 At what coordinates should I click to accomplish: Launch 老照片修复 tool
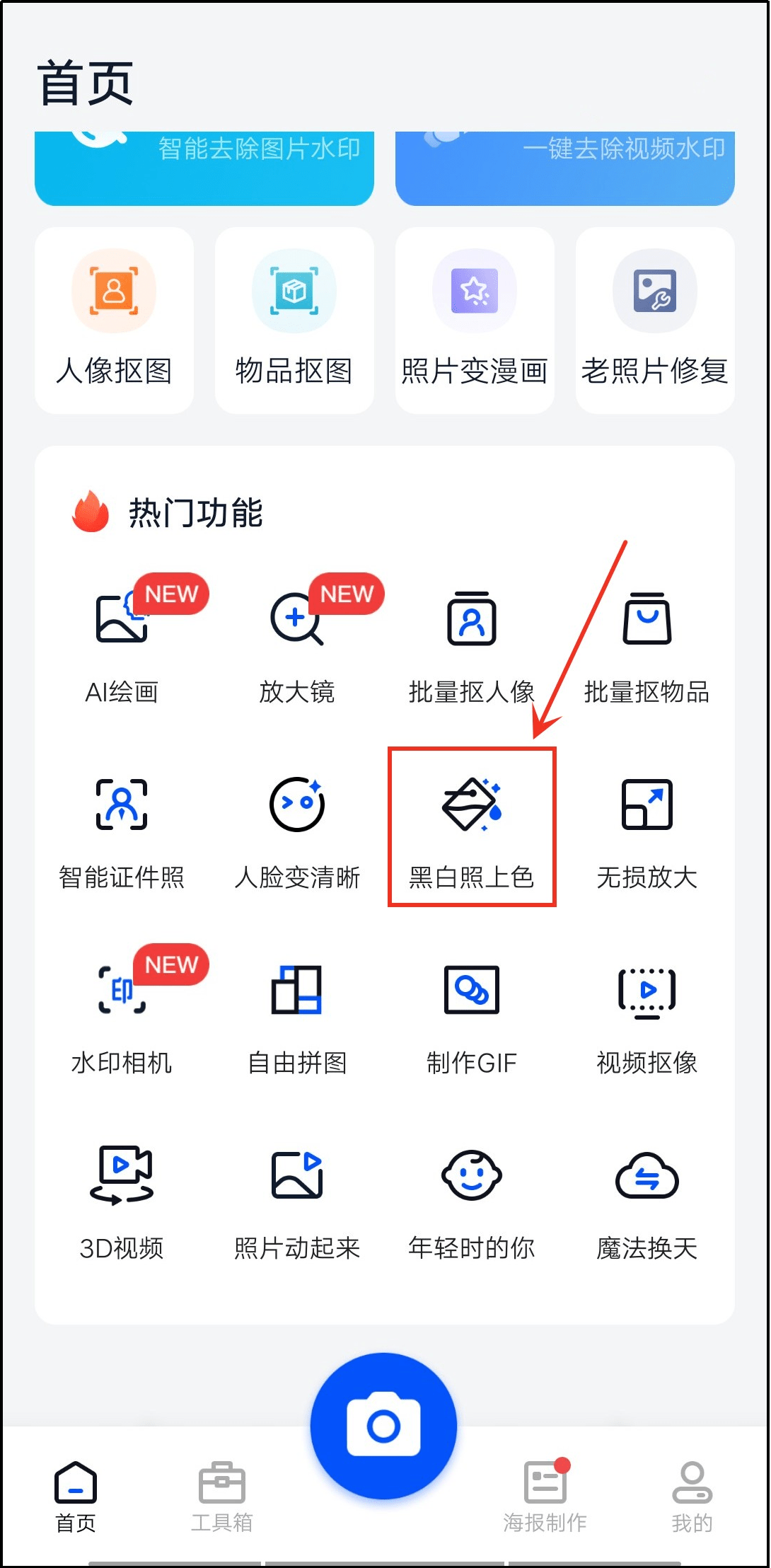click(x=655, y=321)
